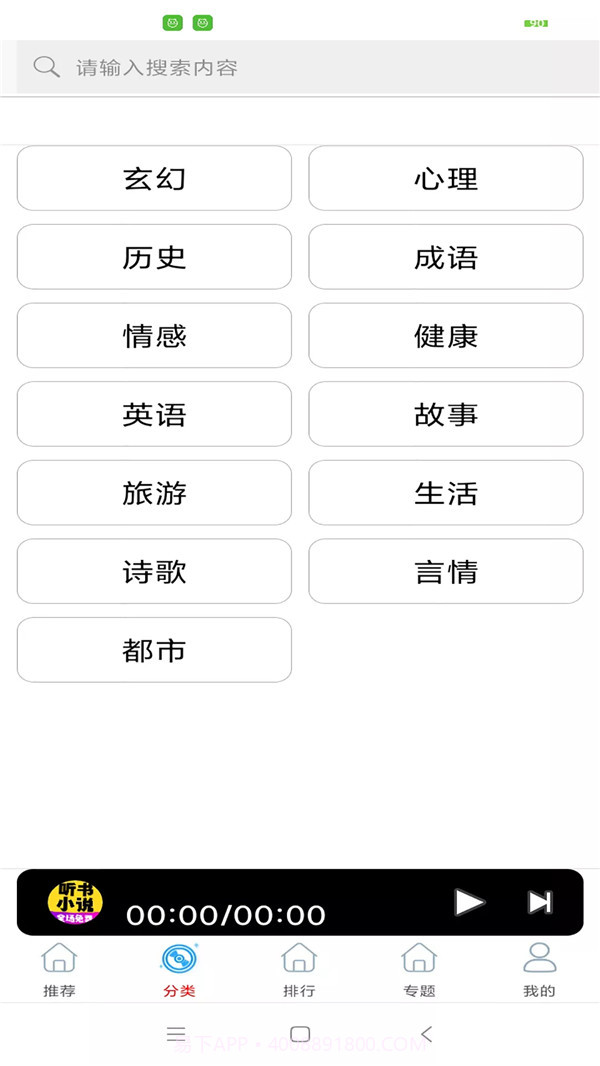
Task: Open the 故事 category
Action: [446, 414]
